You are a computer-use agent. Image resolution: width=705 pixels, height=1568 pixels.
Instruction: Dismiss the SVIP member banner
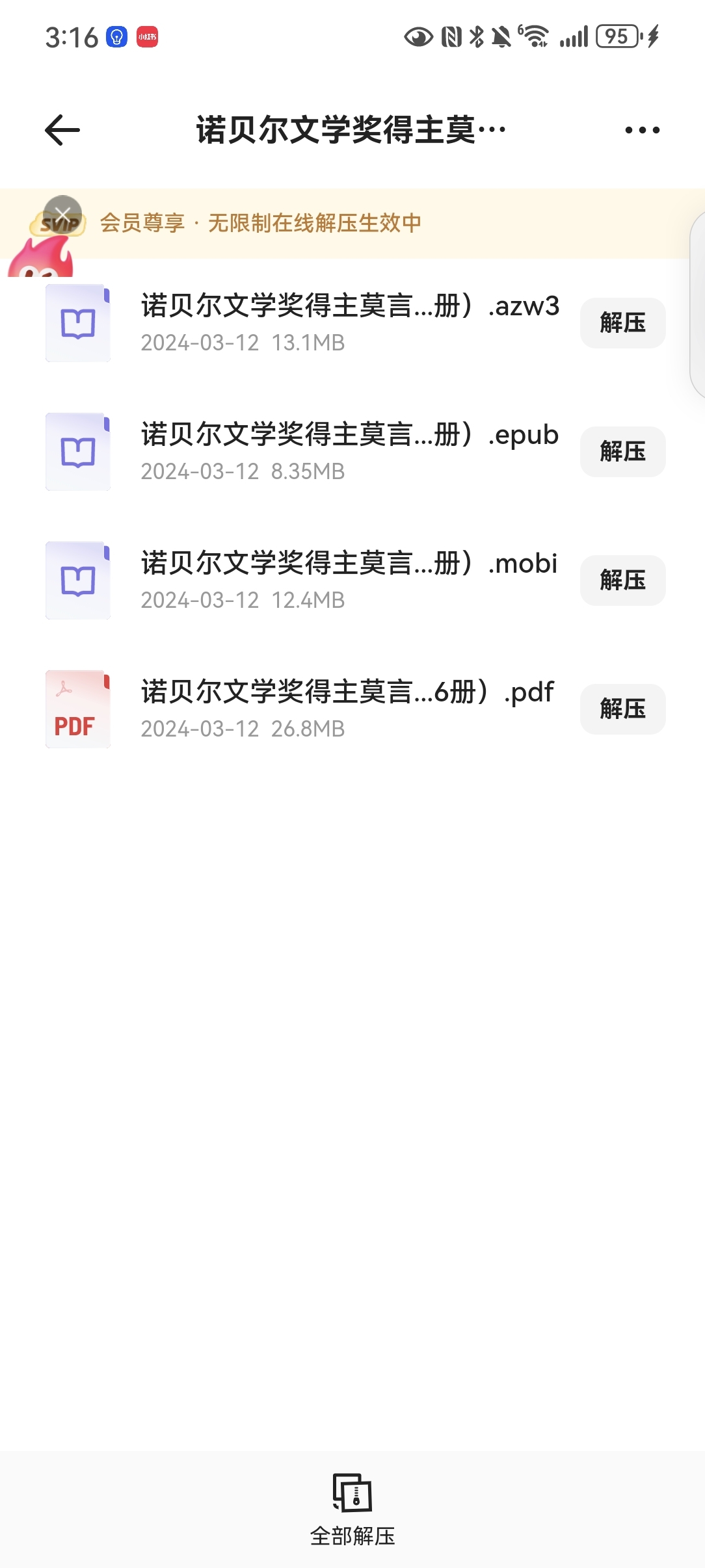point(62,214)
